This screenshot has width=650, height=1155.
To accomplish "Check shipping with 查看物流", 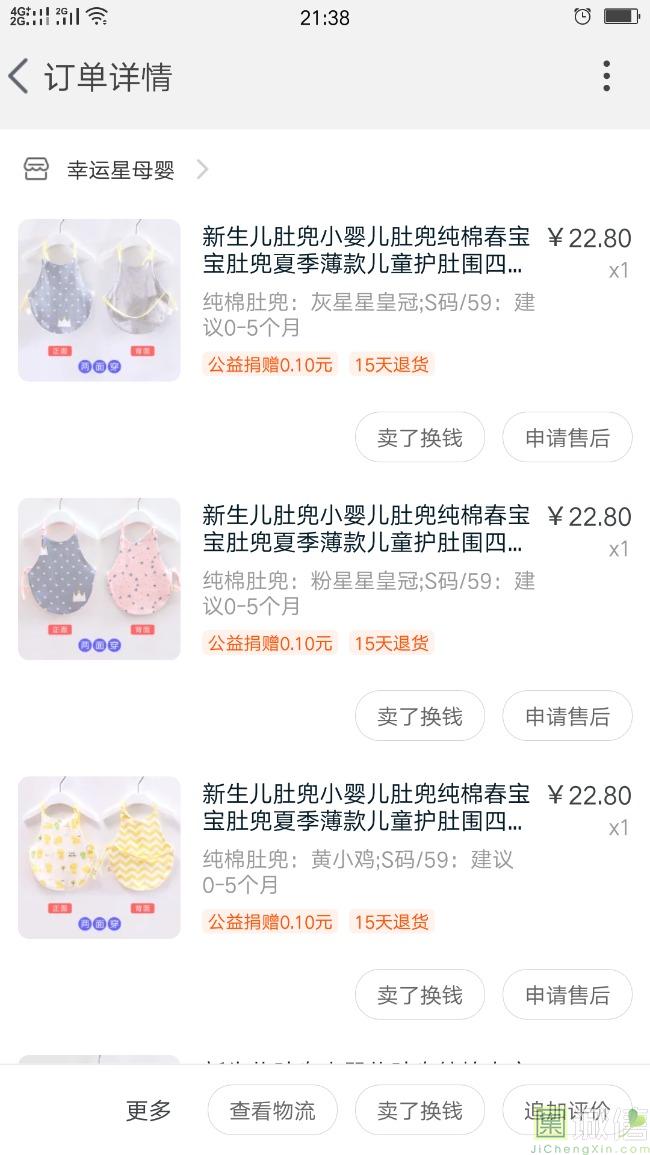I will (272, 1110).
